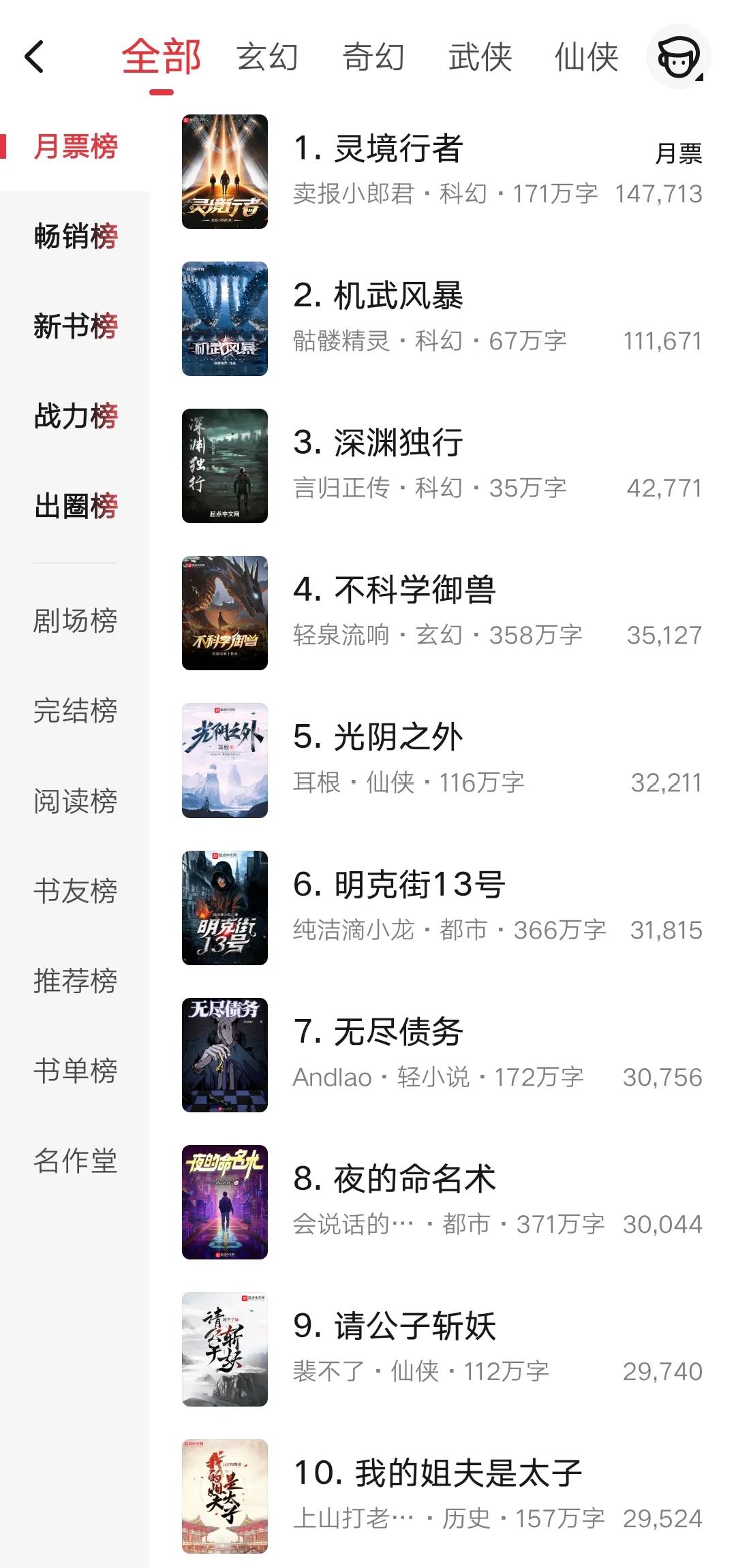Open the 剧场榜 ranking

(75, 620)
